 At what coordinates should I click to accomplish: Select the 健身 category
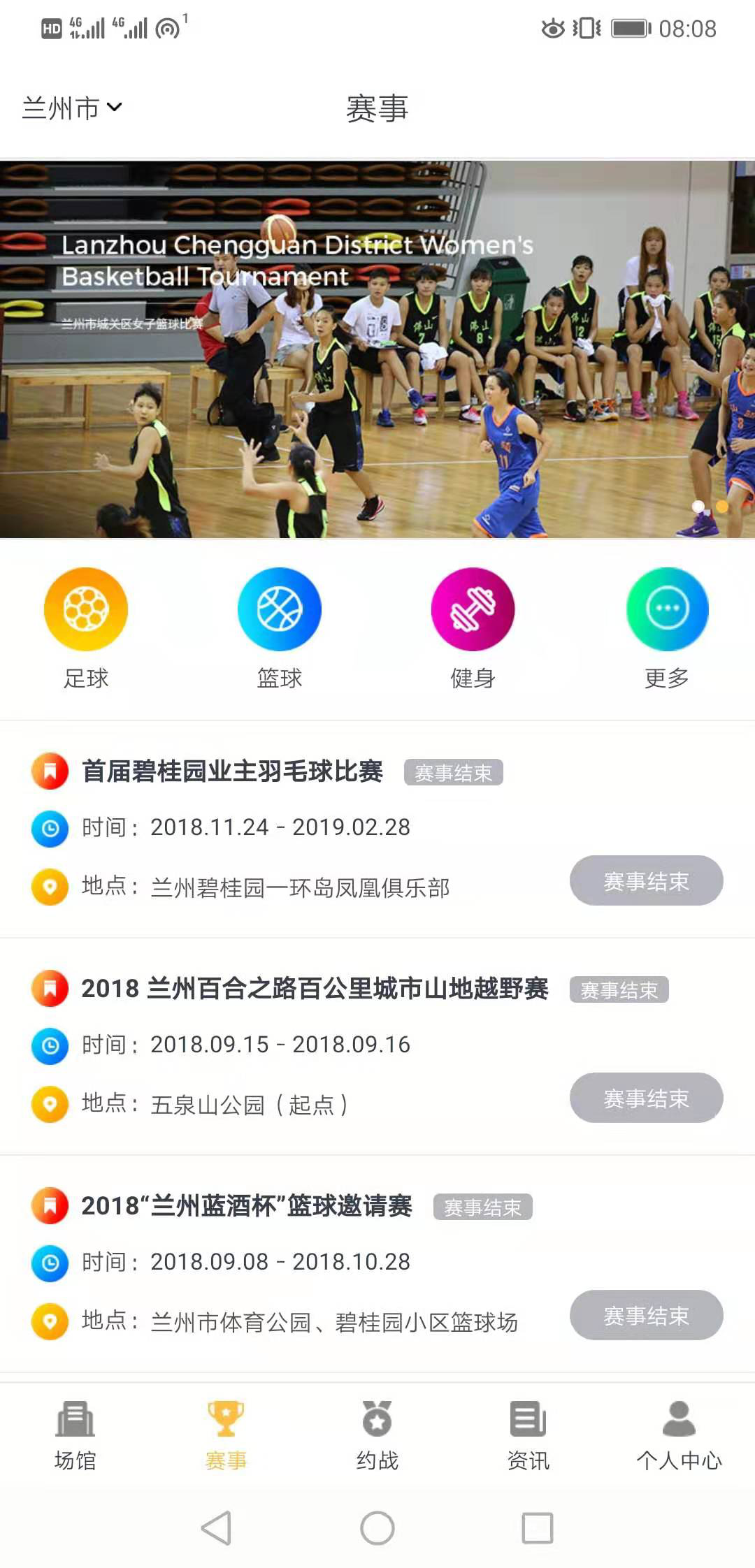coord(473,627)
